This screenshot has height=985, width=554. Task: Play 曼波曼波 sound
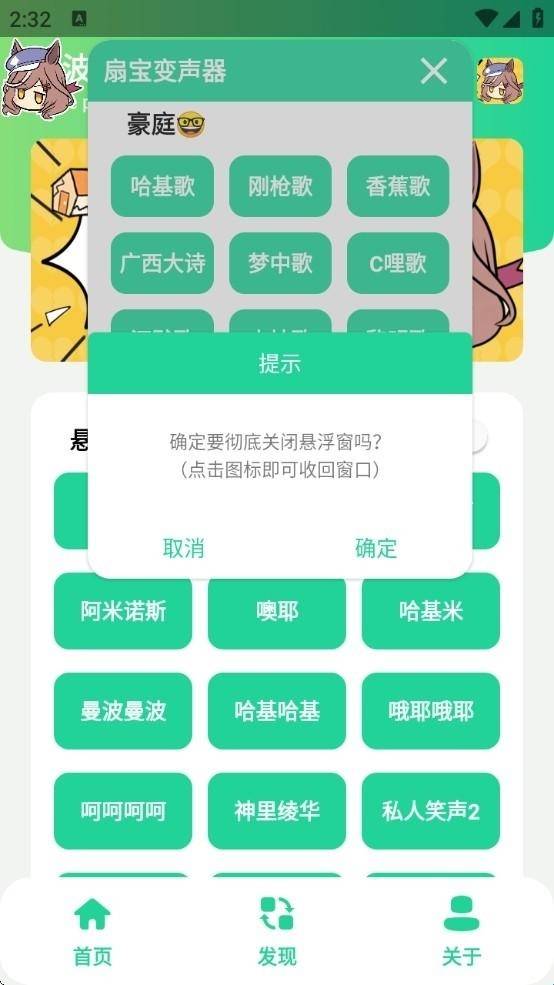[123, 711]
